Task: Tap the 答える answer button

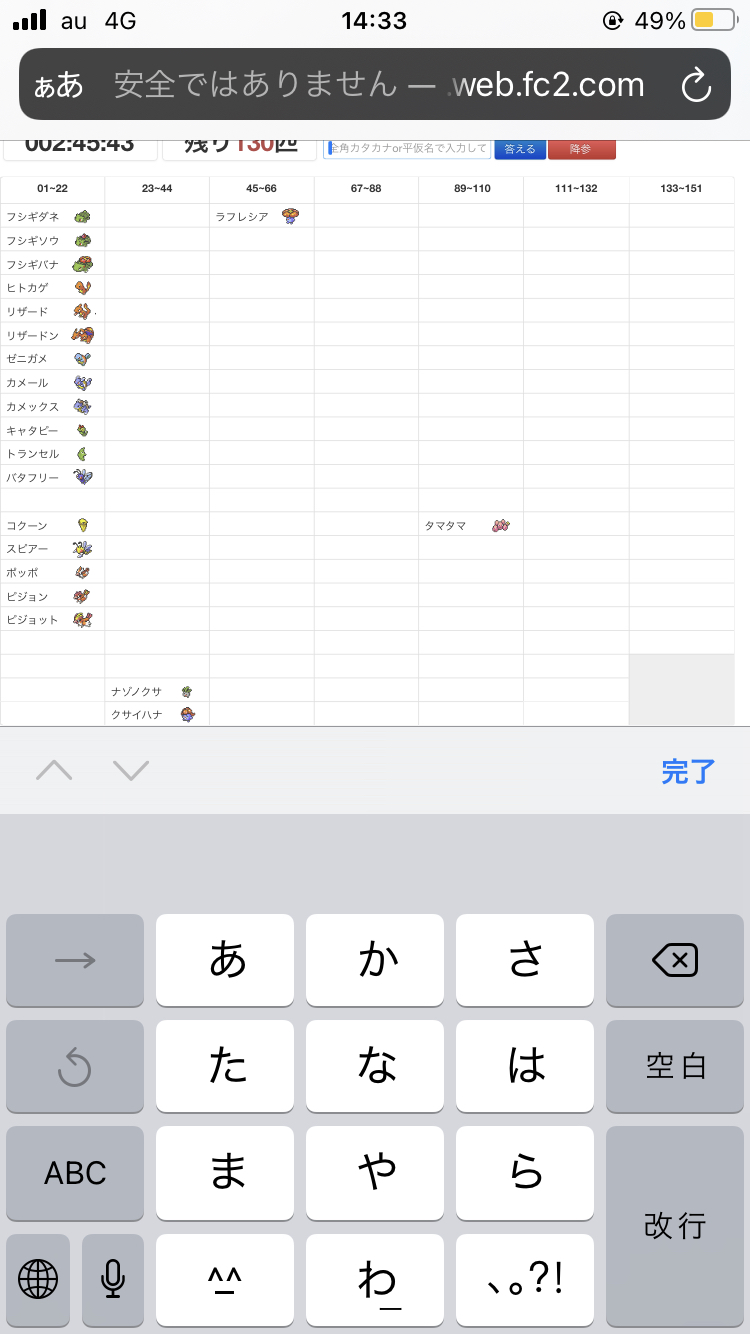Action: pos(520,149)
